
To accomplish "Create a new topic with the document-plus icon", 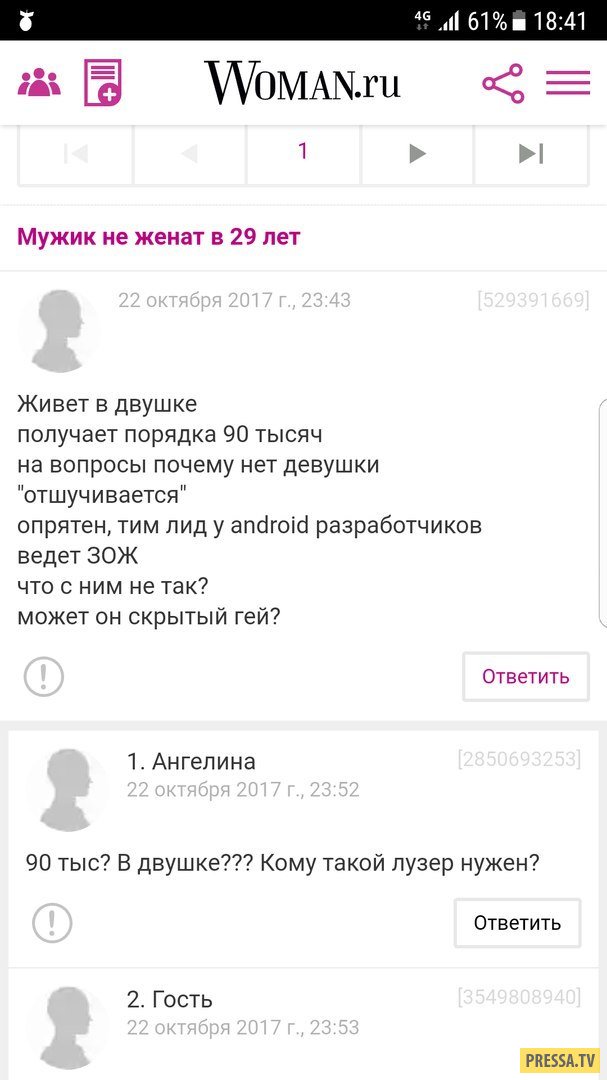I will coord(102,83).
